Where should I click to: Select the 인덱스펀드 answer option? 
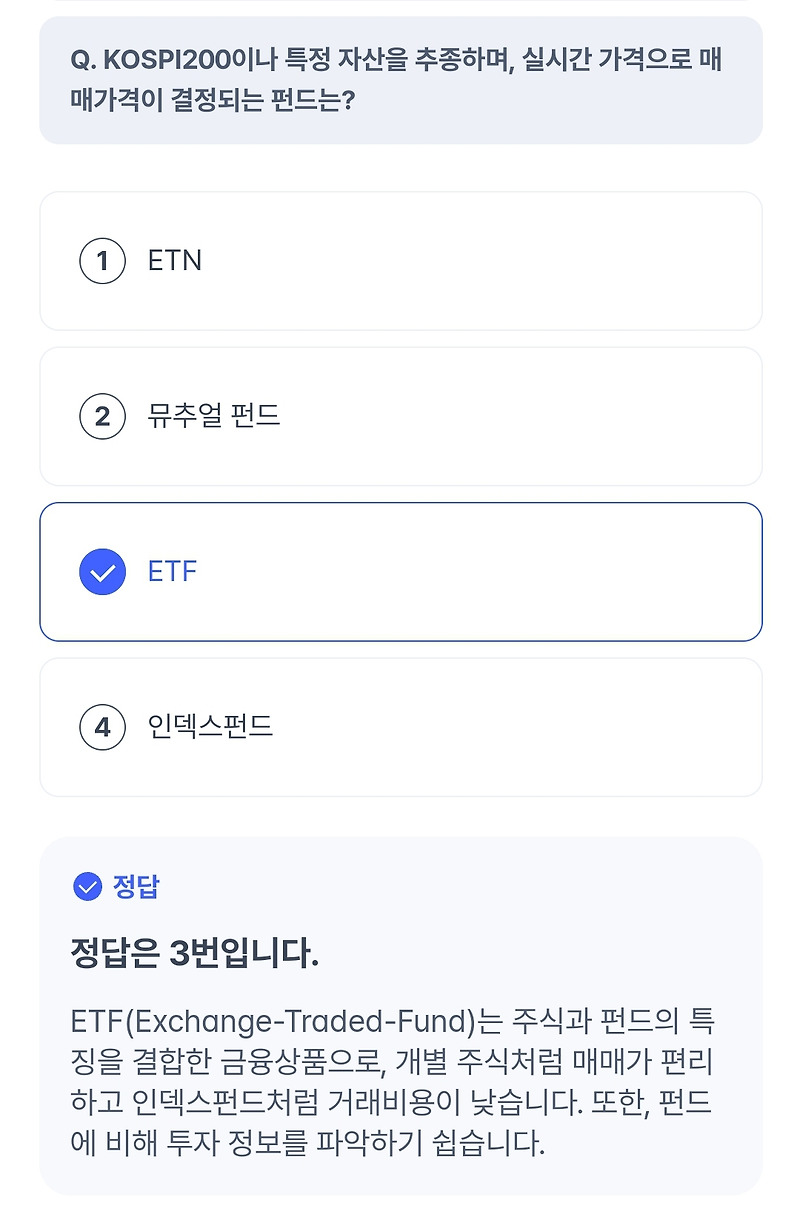(x=400, y=727)
